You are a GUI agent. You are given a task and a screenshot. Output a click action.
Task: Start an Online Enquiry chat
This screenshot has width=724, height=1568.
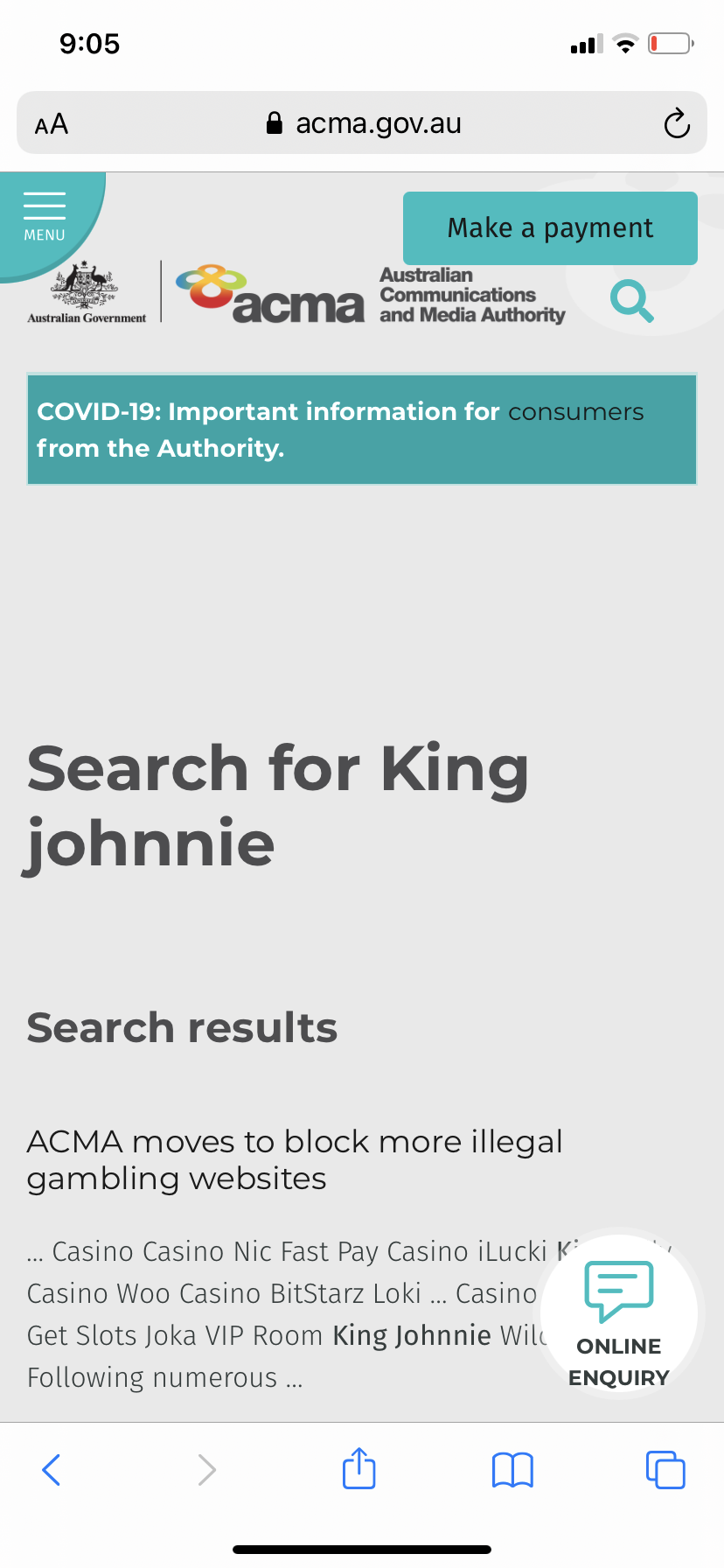[x=619, y=1316]
